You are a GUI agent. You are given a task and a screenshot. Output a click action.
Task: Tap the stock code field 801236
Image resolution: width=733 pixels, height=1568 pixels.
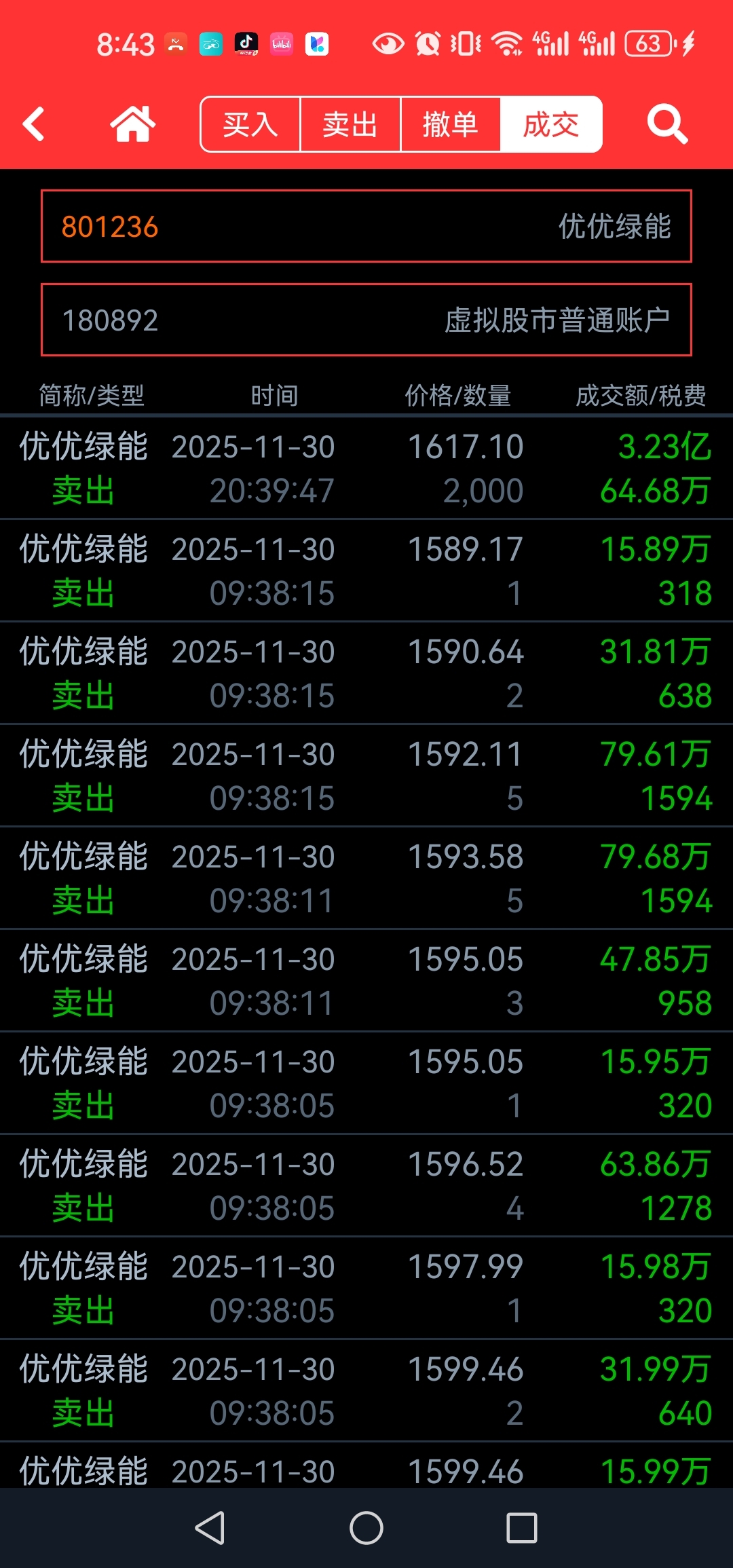[x=366, y=226]
